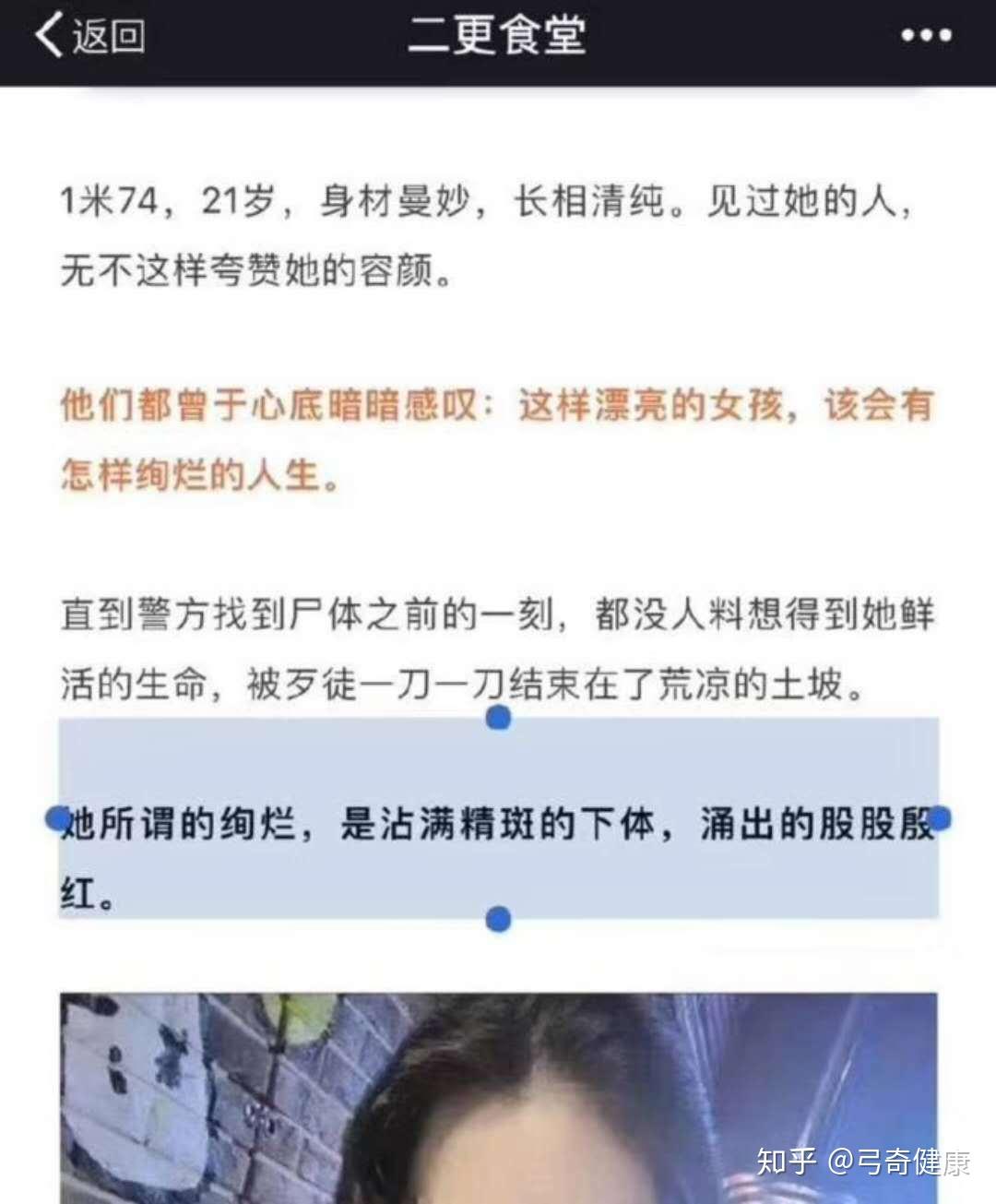Screen dimensions: 996x1204
Task: Open the three-dot overflow menu
Action: (925, 36)
